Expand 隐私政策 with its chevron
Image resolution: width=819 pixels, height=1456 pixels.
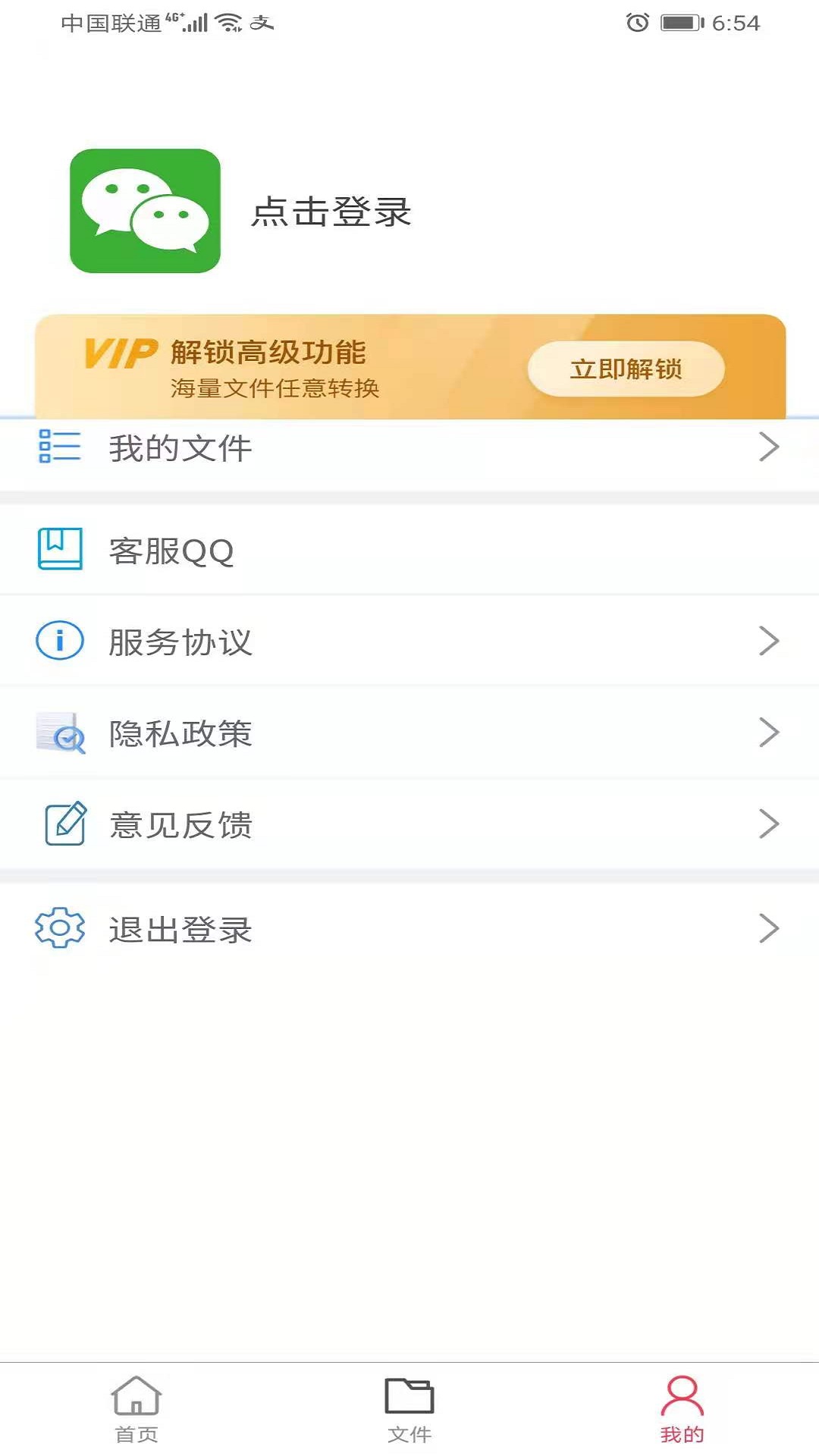click(769, 733)
